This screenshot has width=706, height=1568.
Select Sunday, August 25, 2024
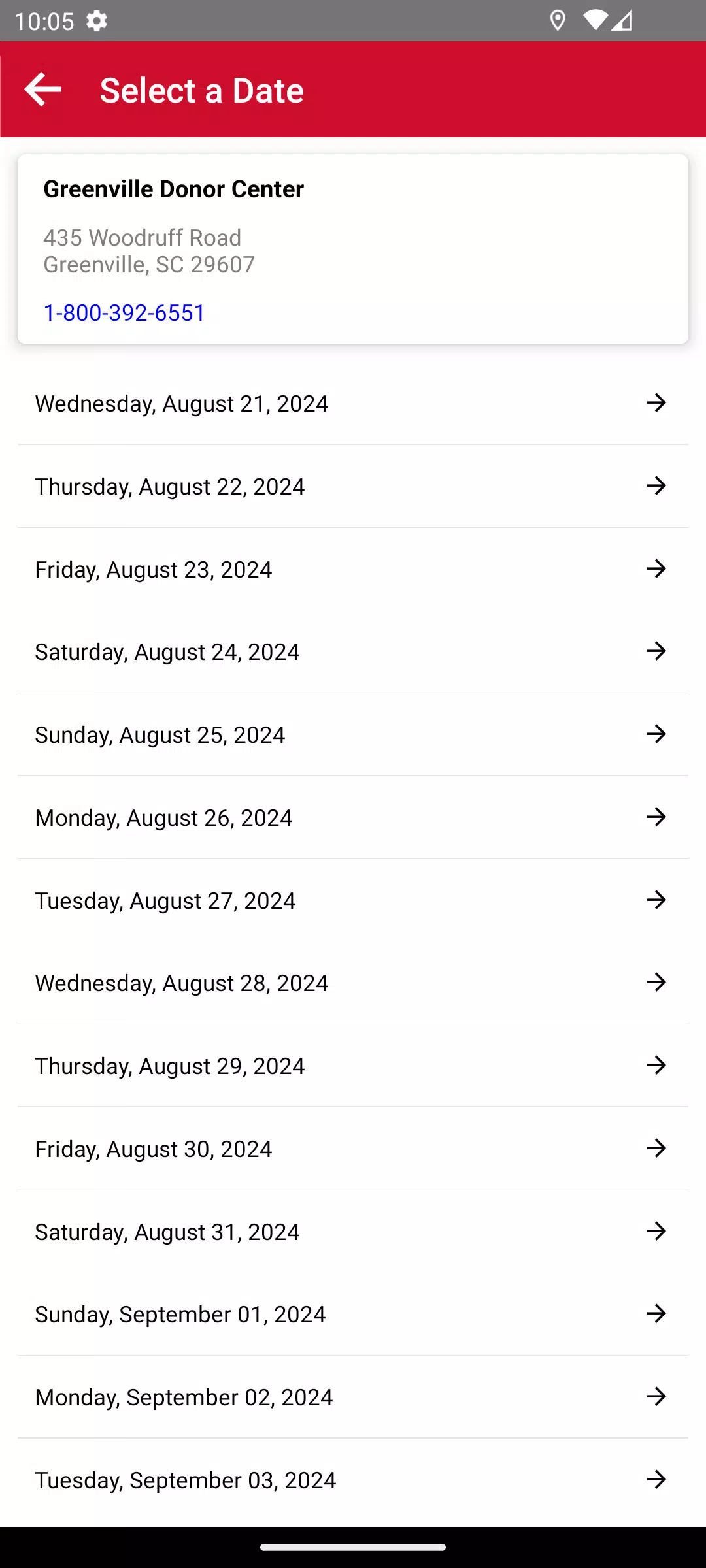point(353,735)
